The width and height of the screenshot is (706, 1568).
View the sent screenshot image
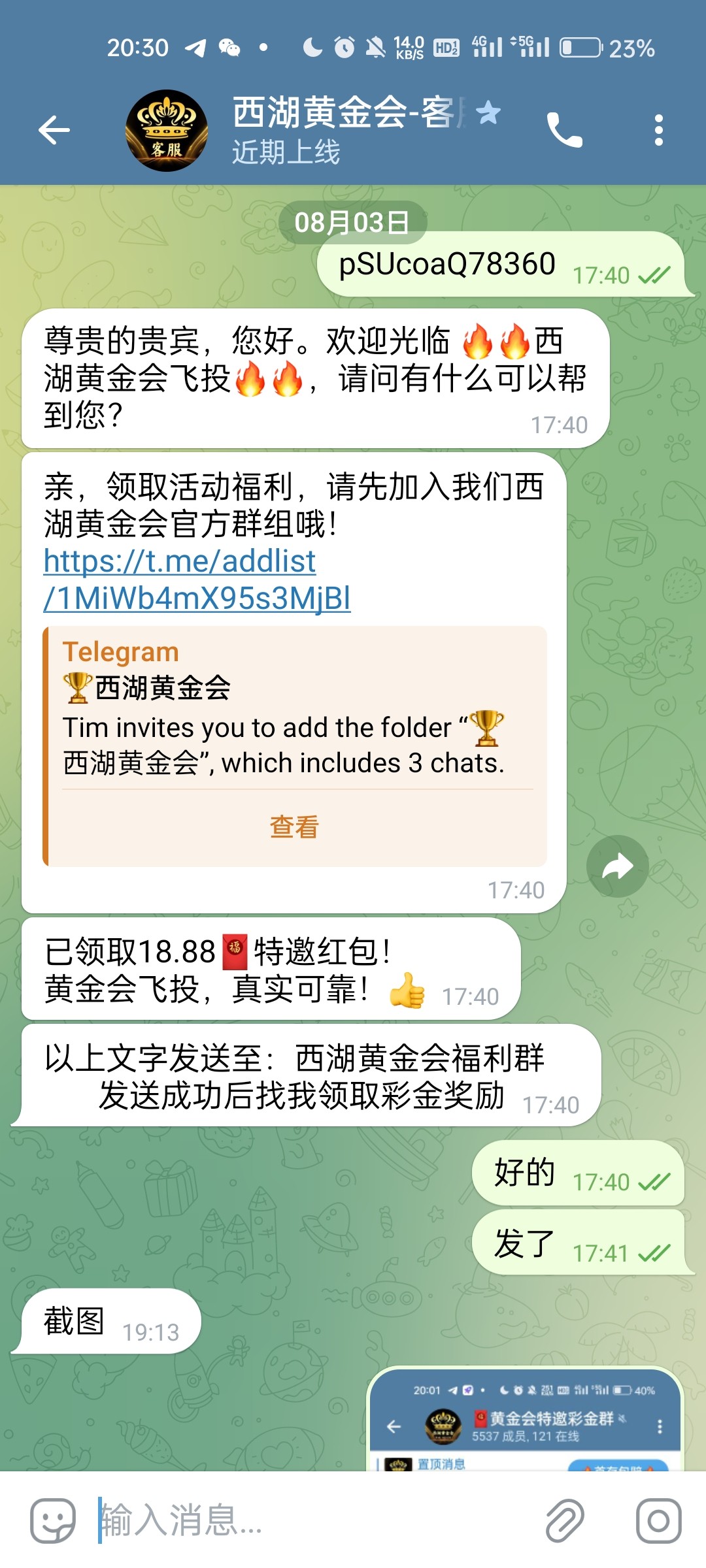526,1421
